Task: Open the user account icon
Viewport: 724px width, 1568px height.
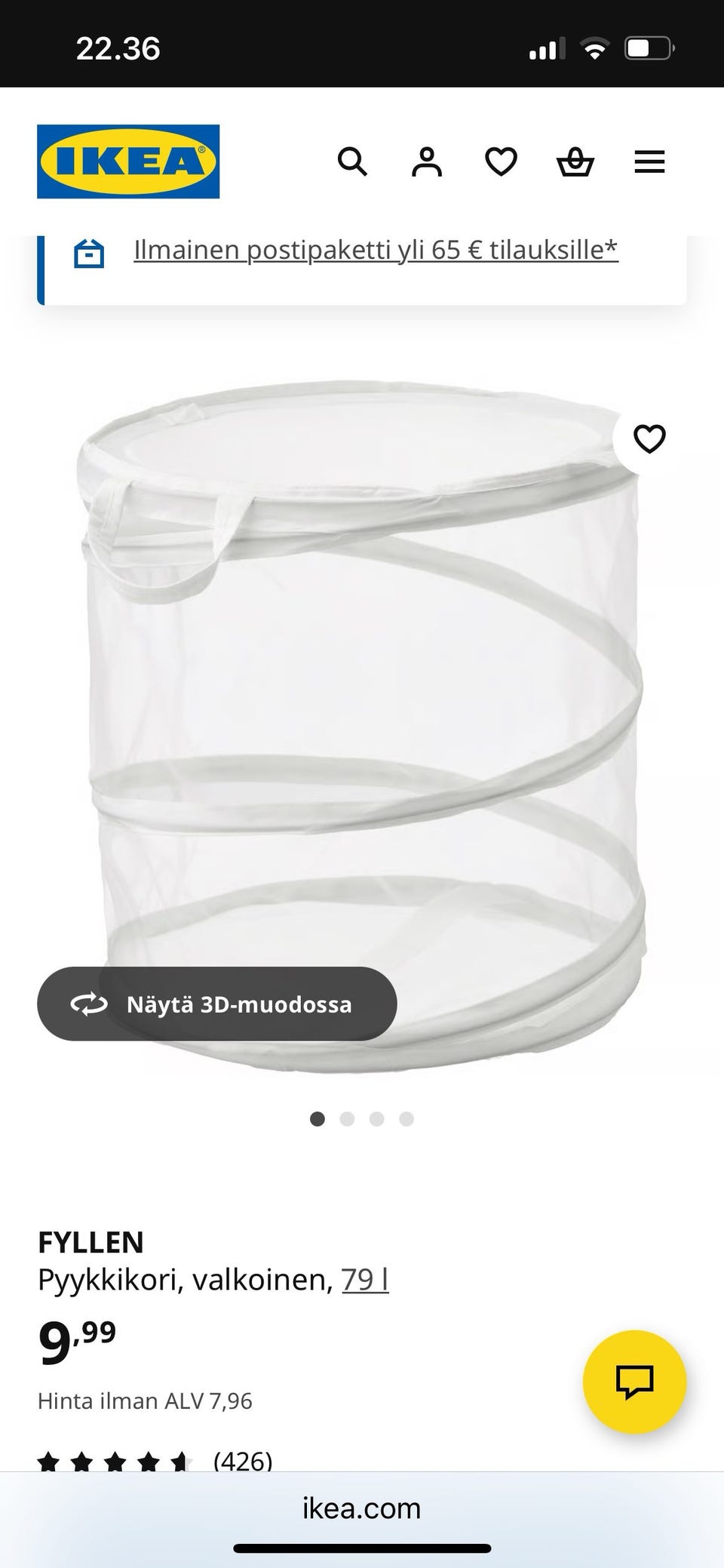Action: coord(426,161)
